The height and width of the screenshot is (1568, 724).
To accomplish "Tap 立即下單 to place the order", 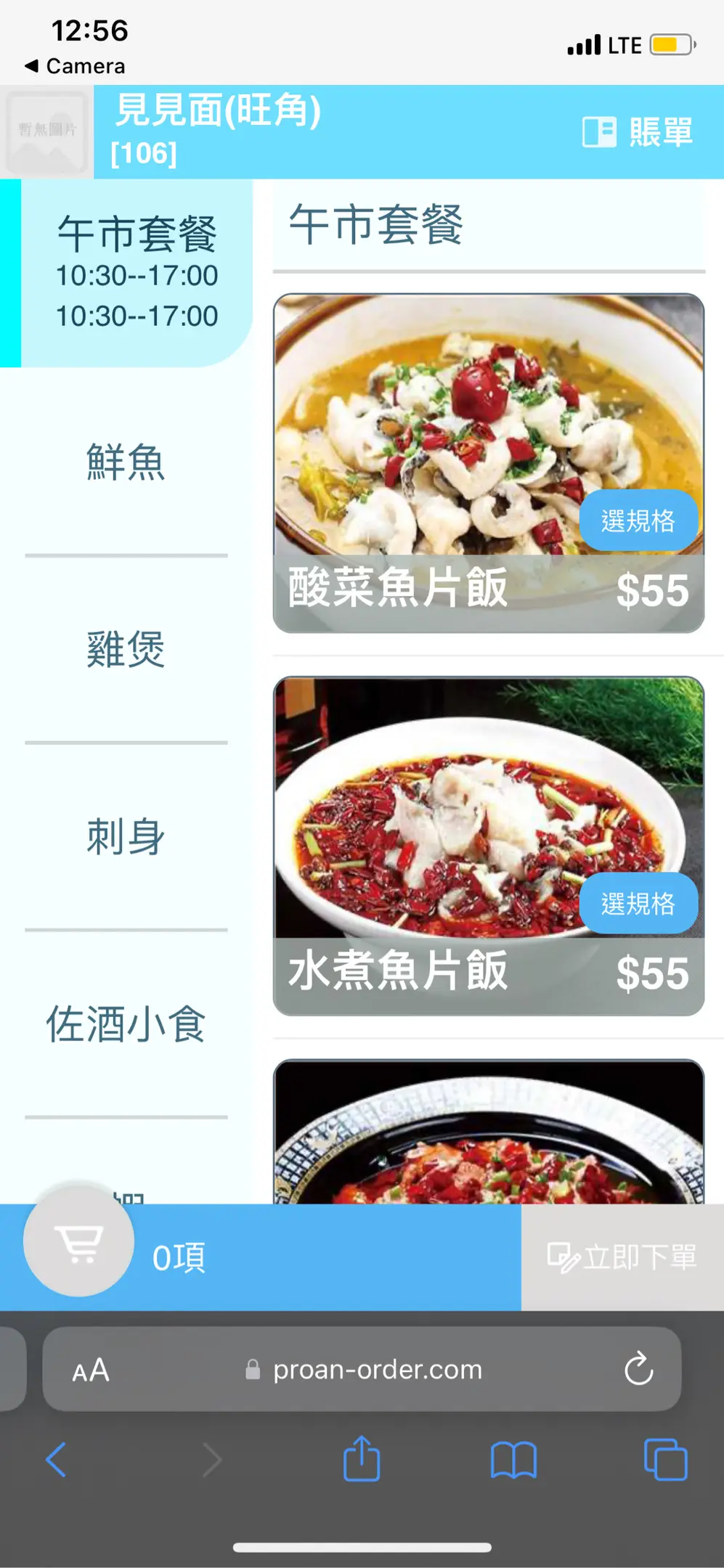I will [622, 1257].
